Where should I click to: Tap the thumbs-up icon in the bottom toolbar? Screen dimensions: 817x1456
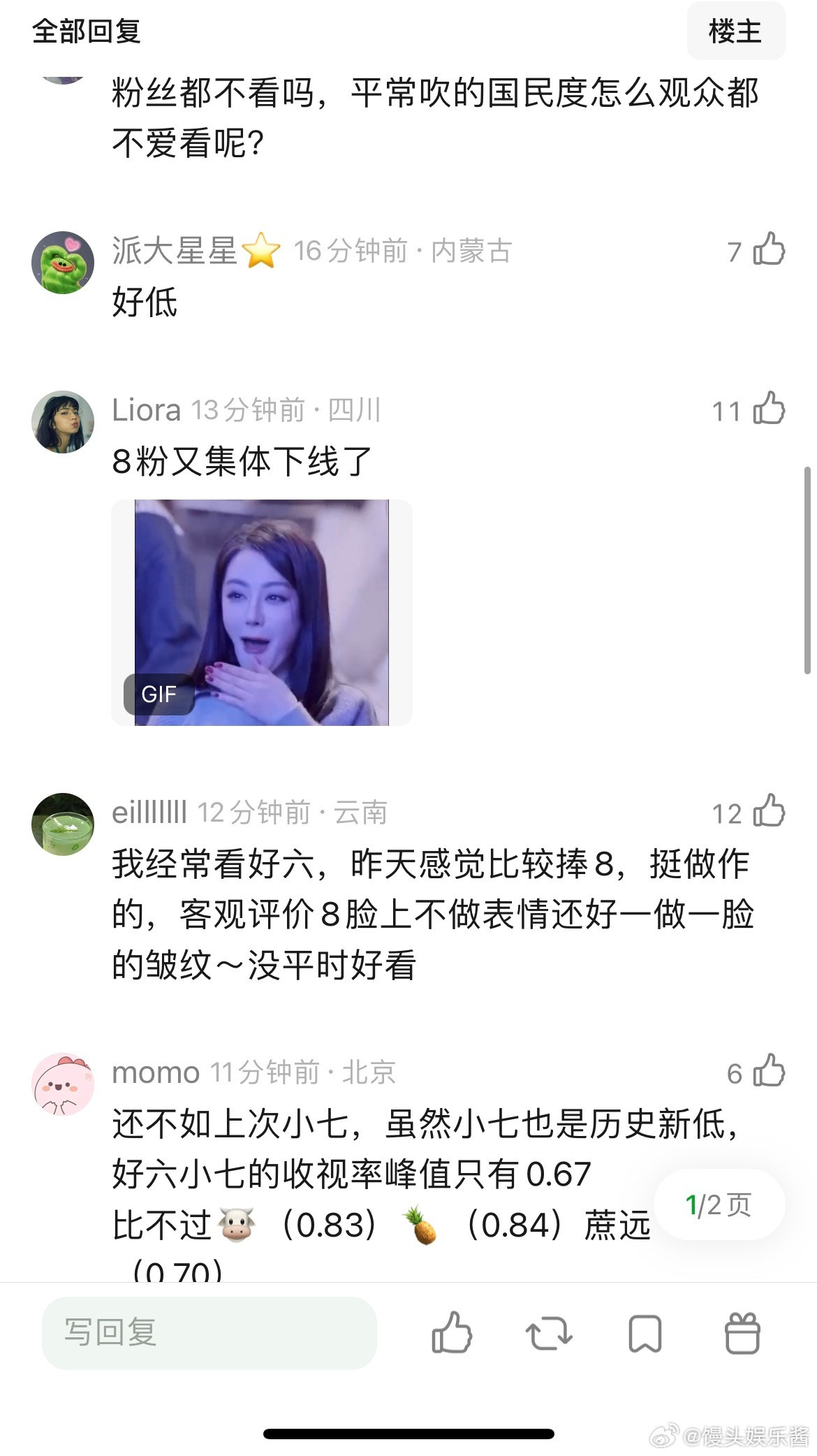pos(451,1335)
